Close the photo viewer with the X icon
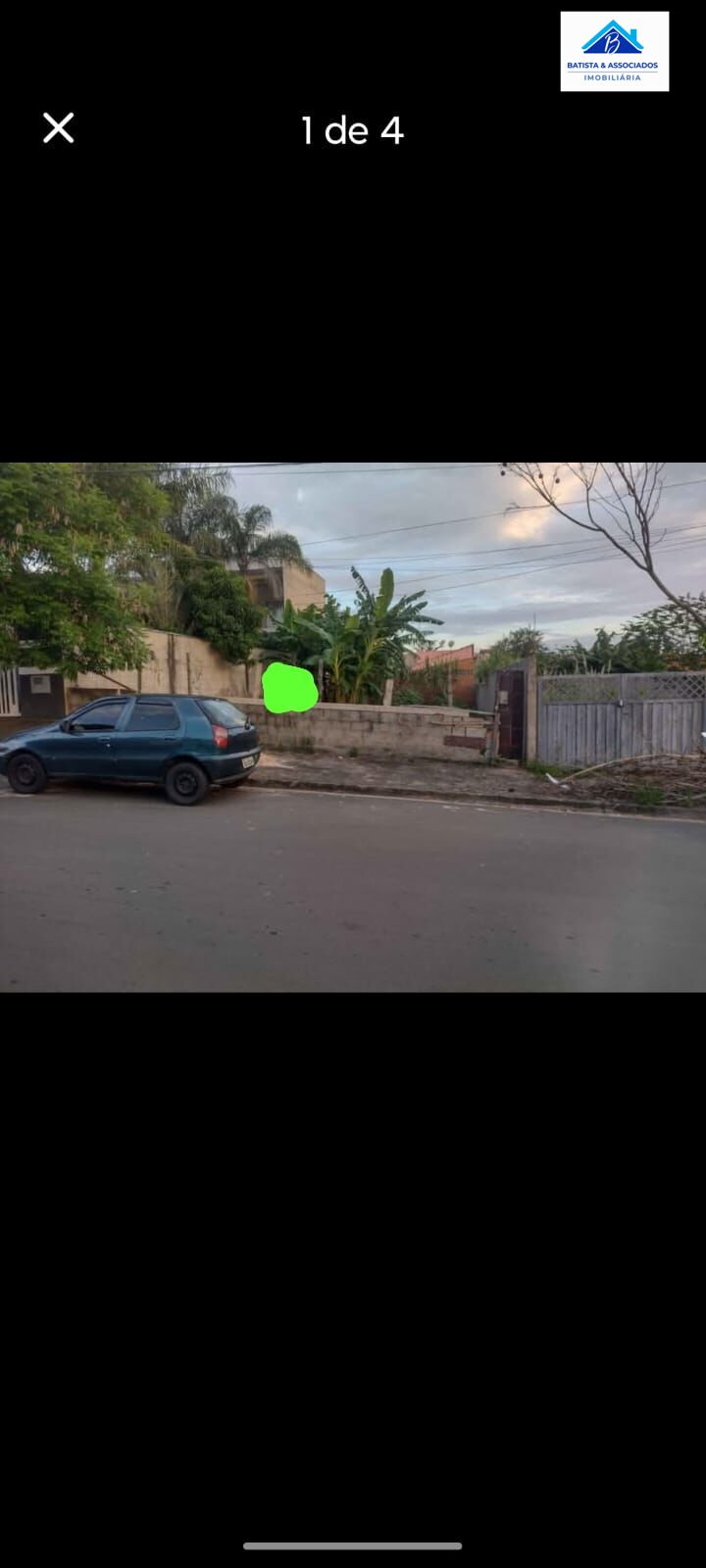This screenshot has width=706, height=1568. (x=58, y=127)
